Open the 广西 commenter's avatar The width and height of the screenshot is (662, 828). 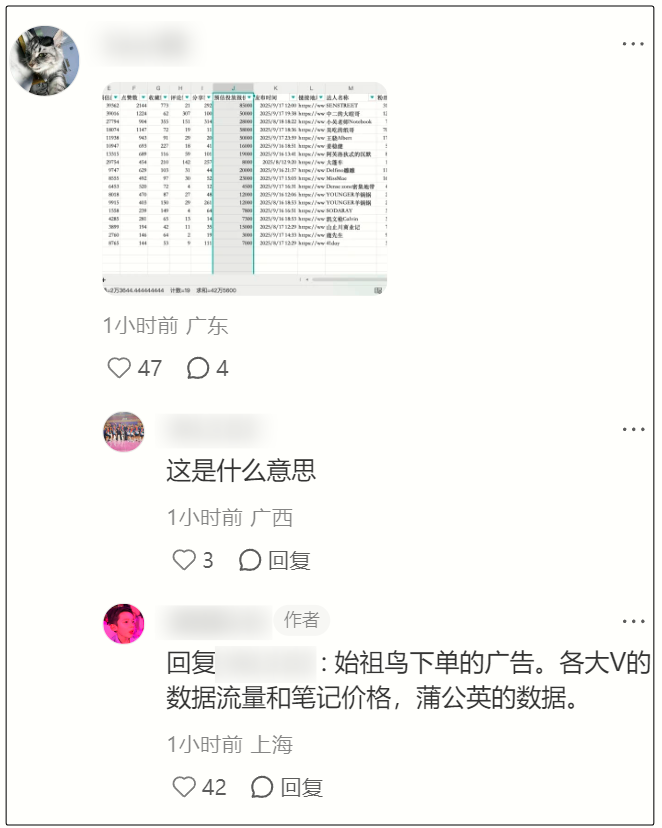(x=124, y=432)
